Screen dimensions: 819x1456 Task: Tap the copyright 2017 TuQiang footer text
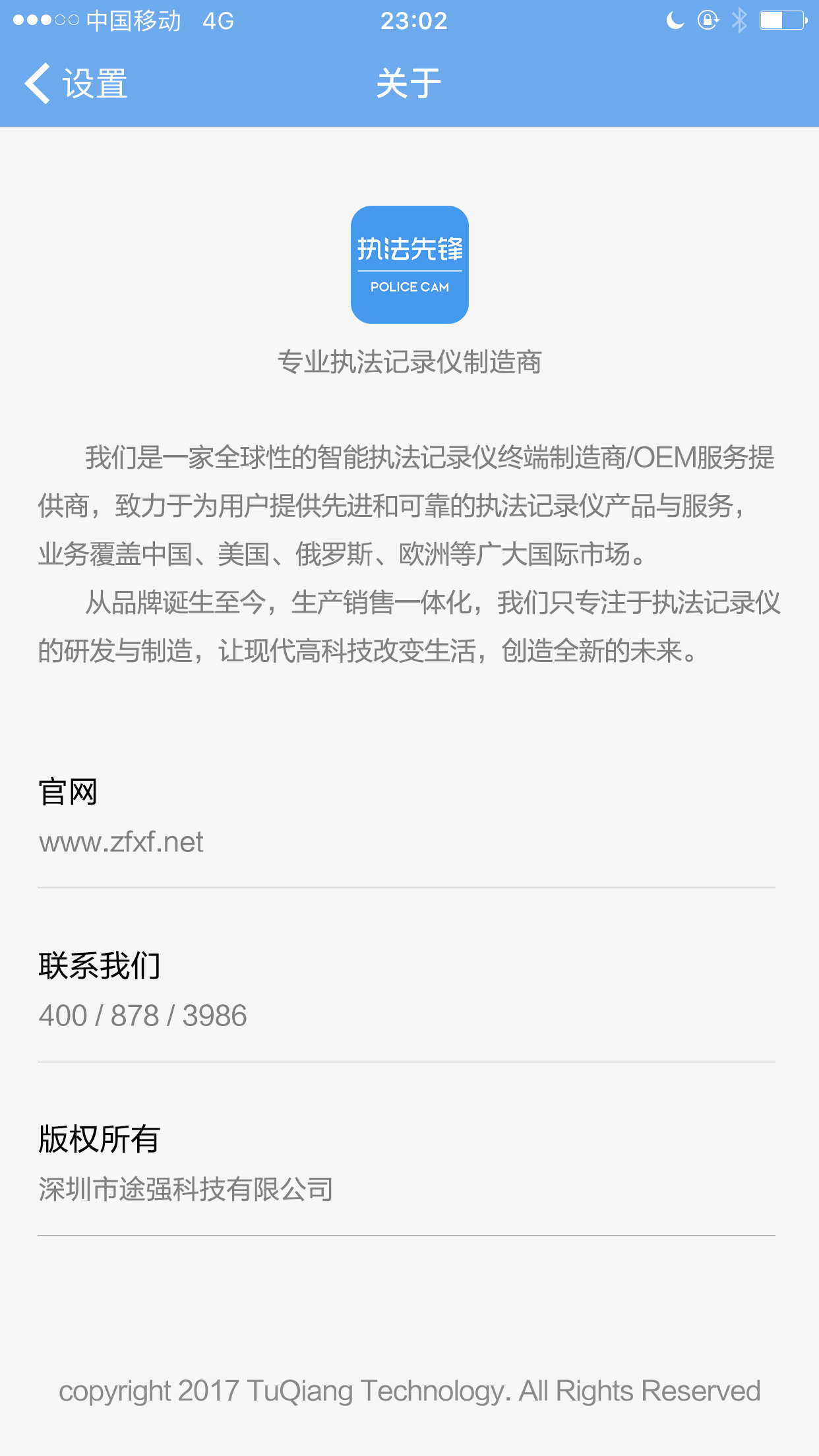click(409, 1391)
